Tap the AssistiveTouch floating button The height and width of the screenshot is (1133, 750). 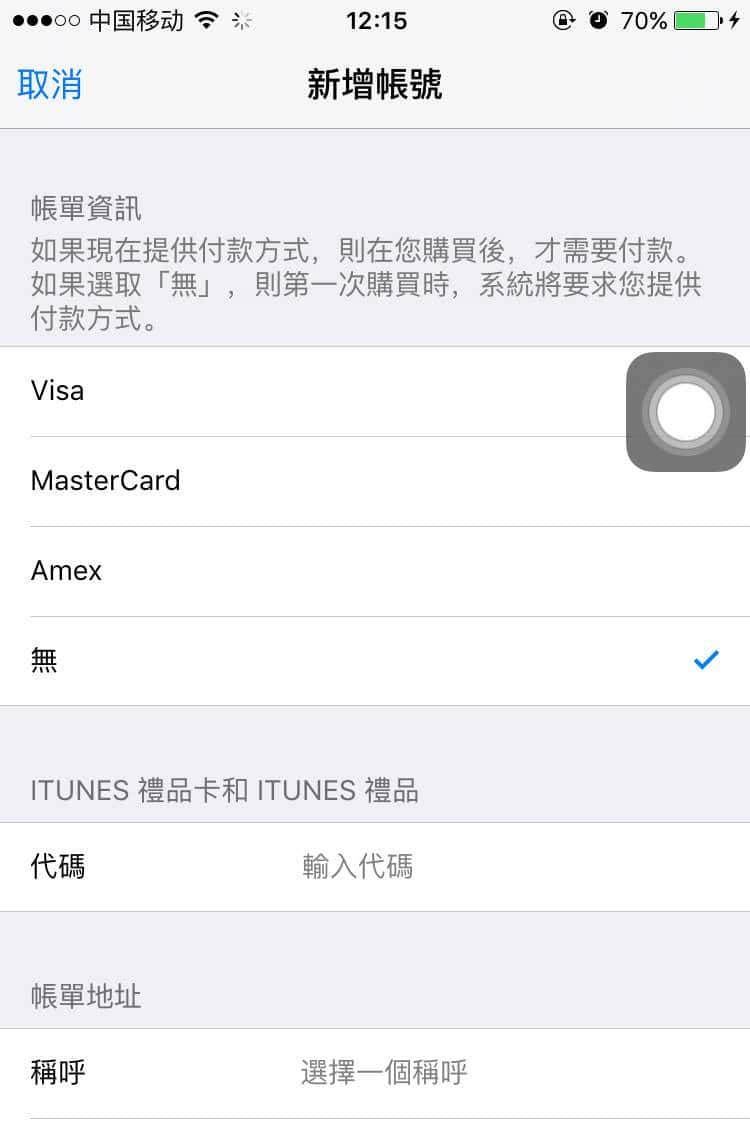pyautogui.click(x=685, y=412)
